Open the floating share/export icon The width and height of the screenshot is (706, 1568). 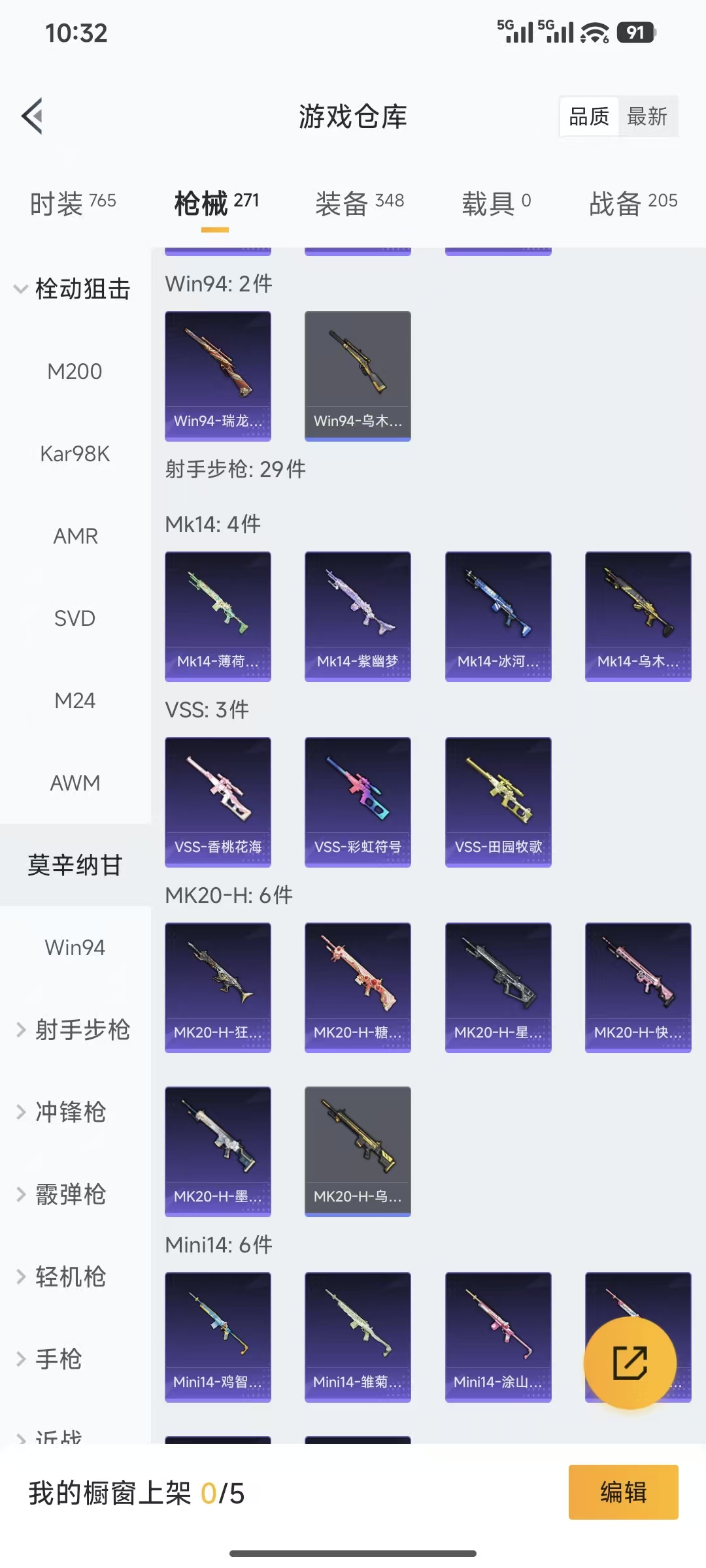tap(630, 1362)
